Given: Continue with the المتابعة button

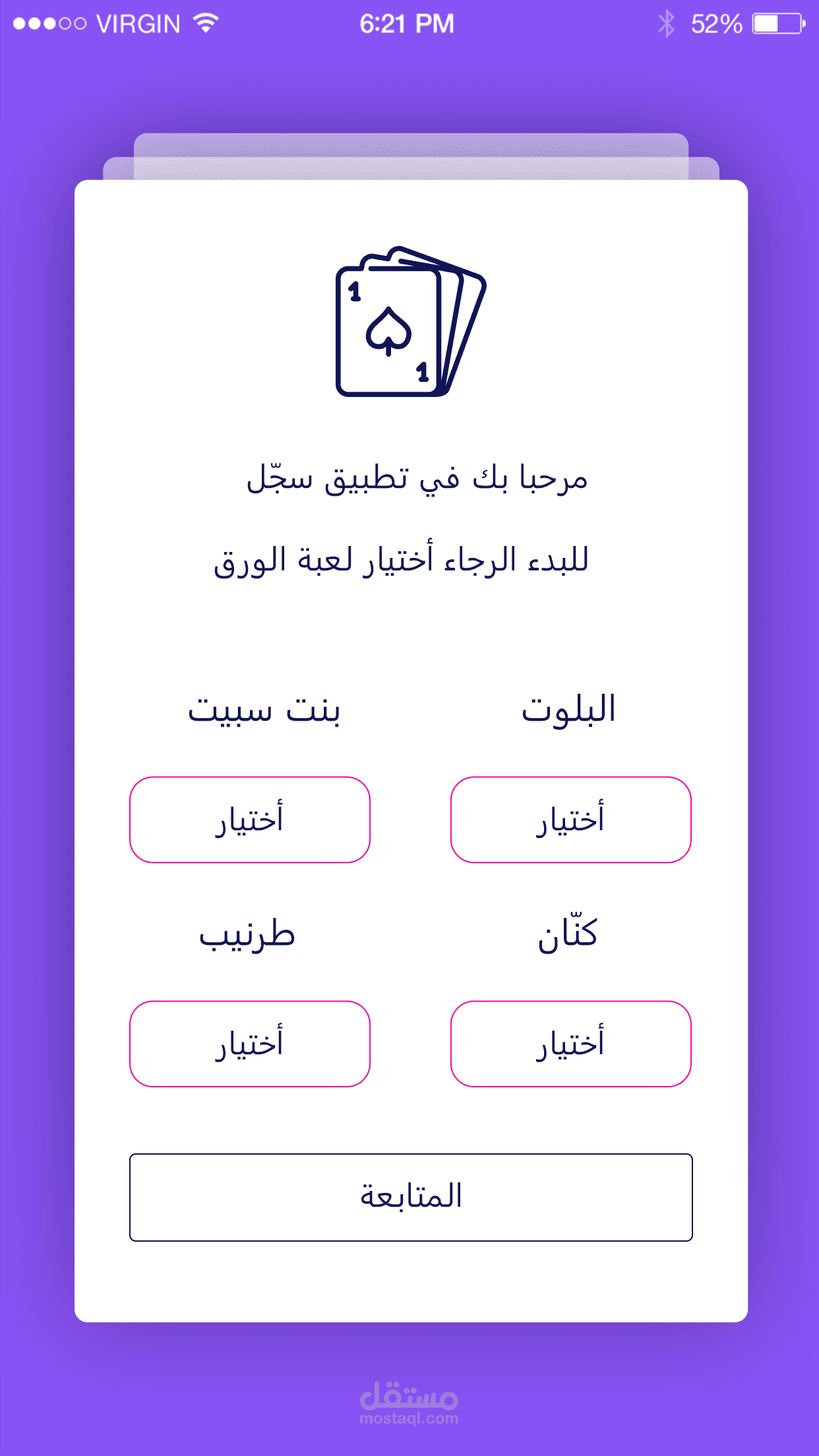Looking at the screenshot, I should [x=411, y=1198].
